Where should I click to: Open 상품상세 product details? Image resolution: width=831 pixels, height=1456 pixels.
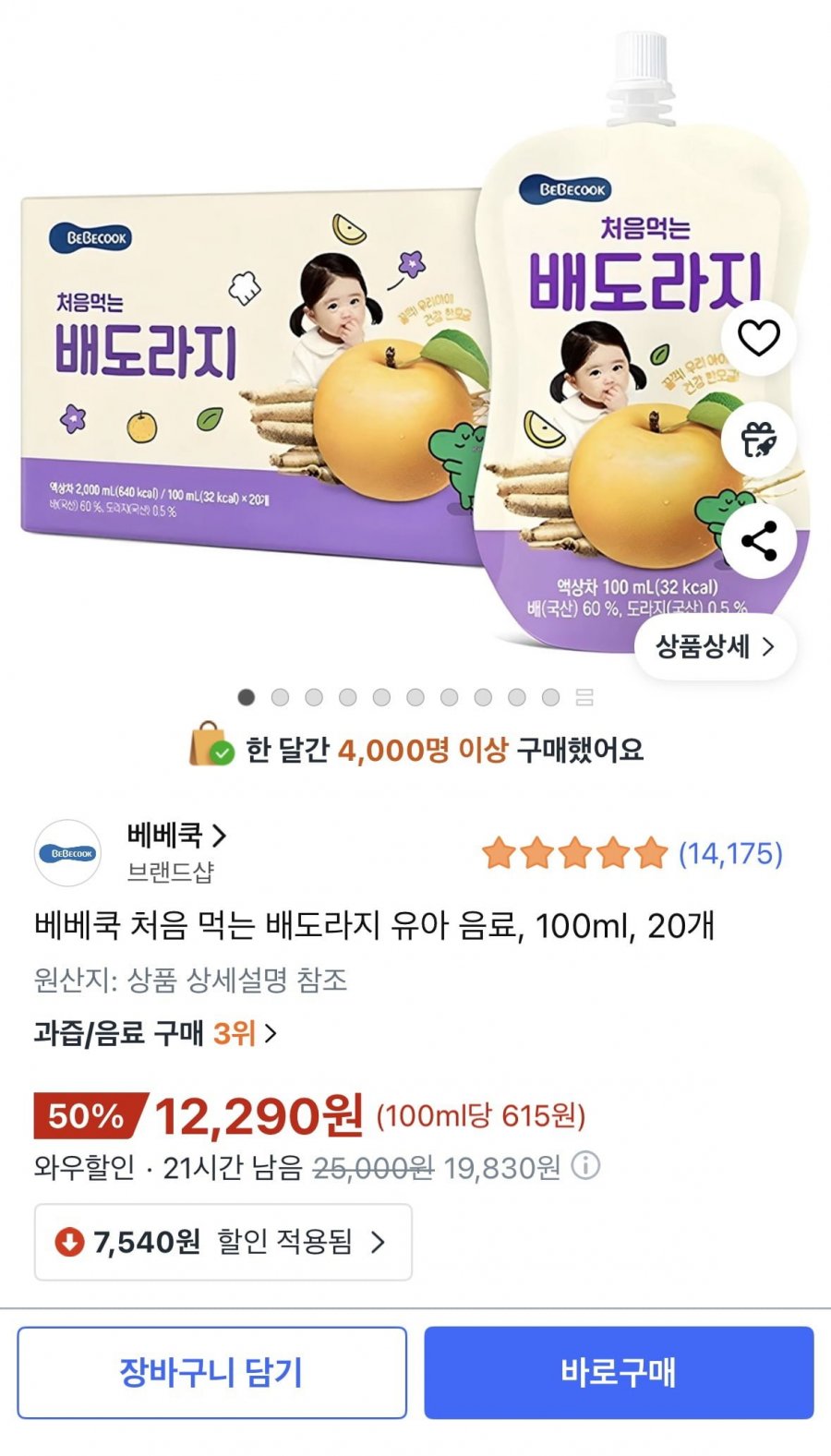716,646
